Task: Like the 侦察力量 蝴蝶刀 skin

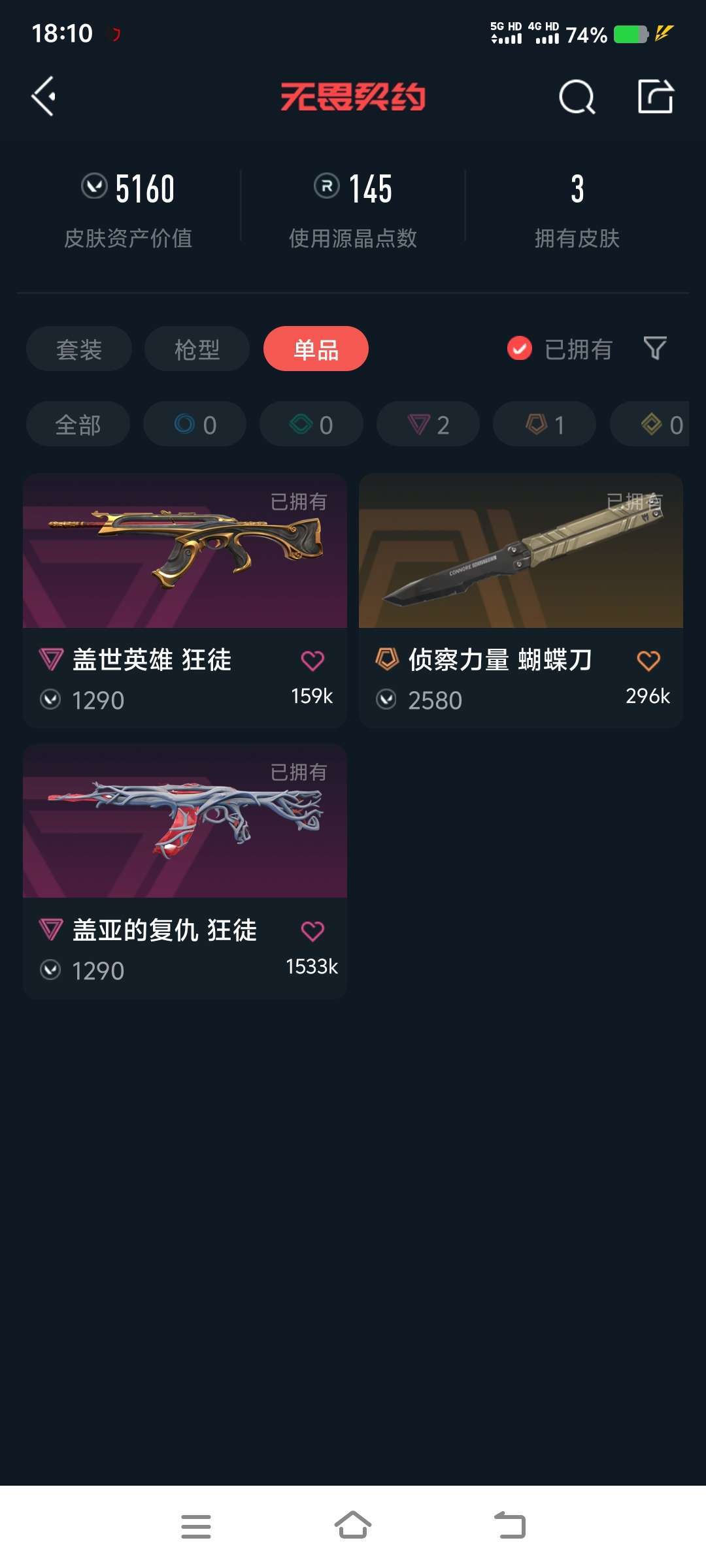Action: click(x=648, y=661)
